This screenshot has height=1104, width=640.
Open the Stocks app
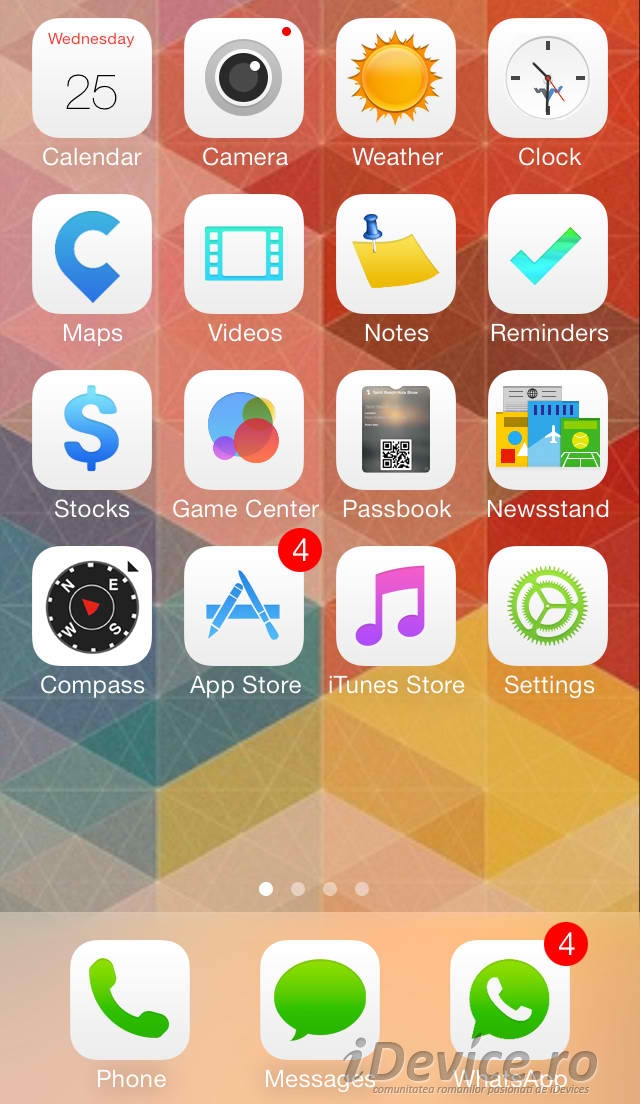[92, 430]
